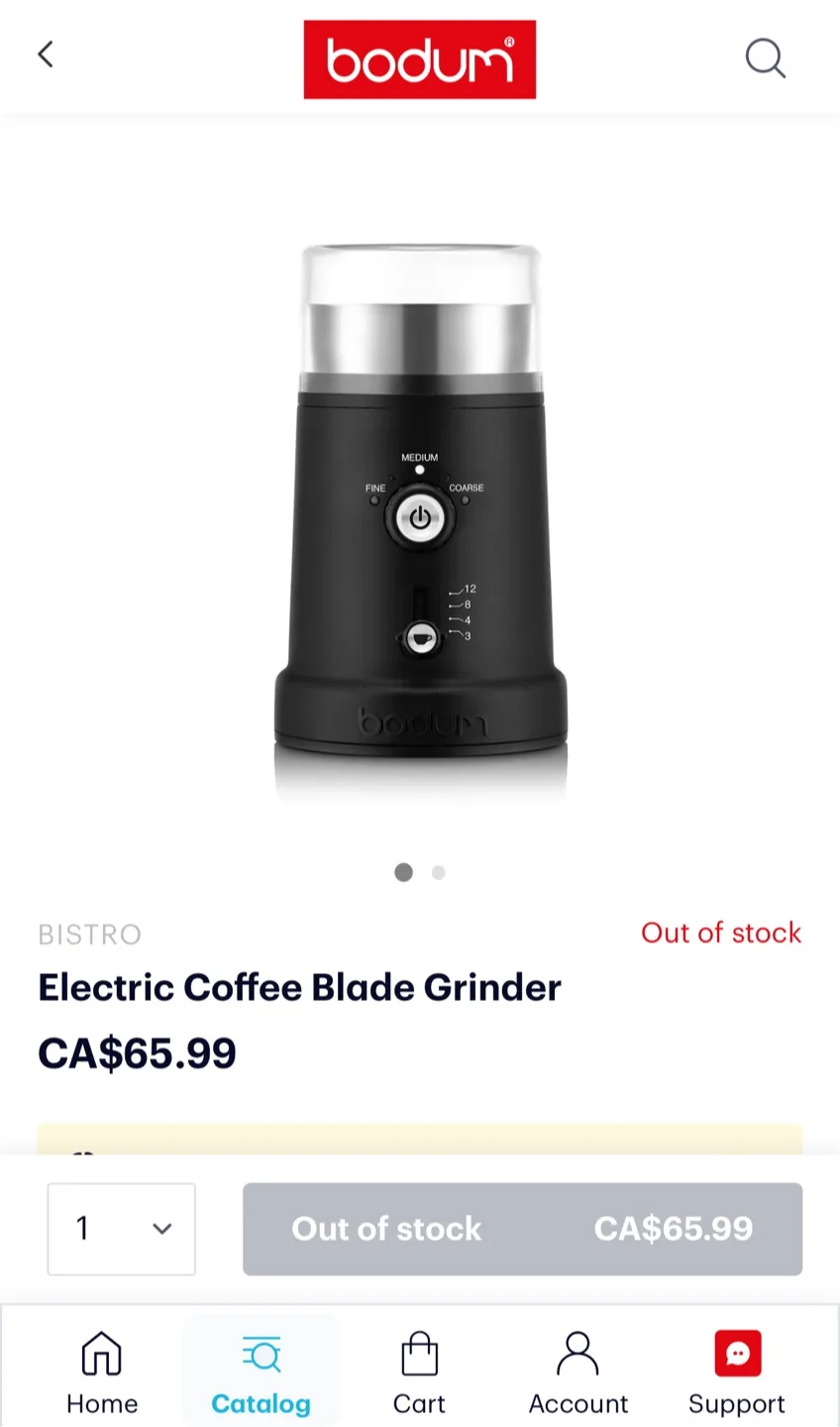Screen dimensions: 840x1427
Task: Tap the Catalog search-magnifier icon
Action: (x=261, y=1354)
